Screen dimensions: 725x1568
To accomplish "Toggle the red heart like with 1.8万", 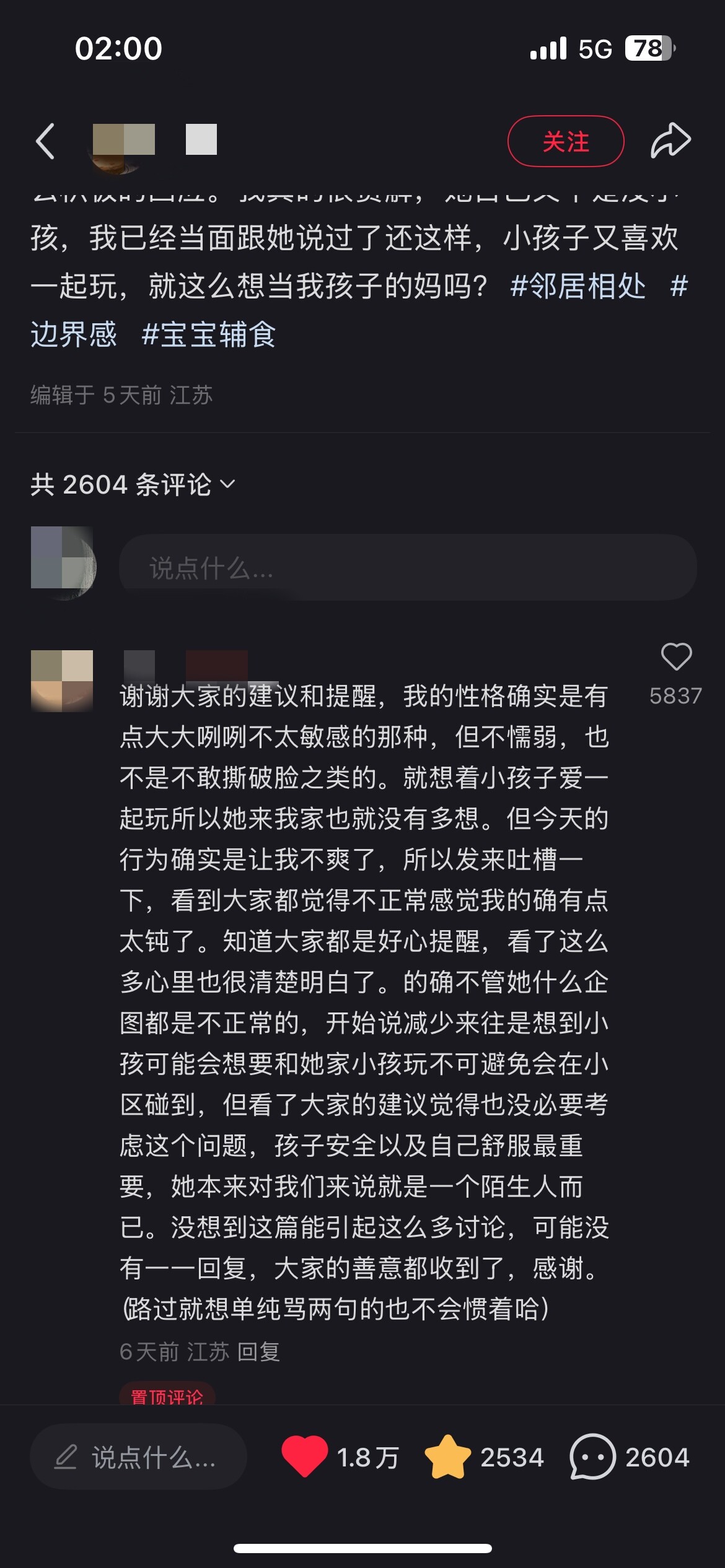I will 304,1457.
